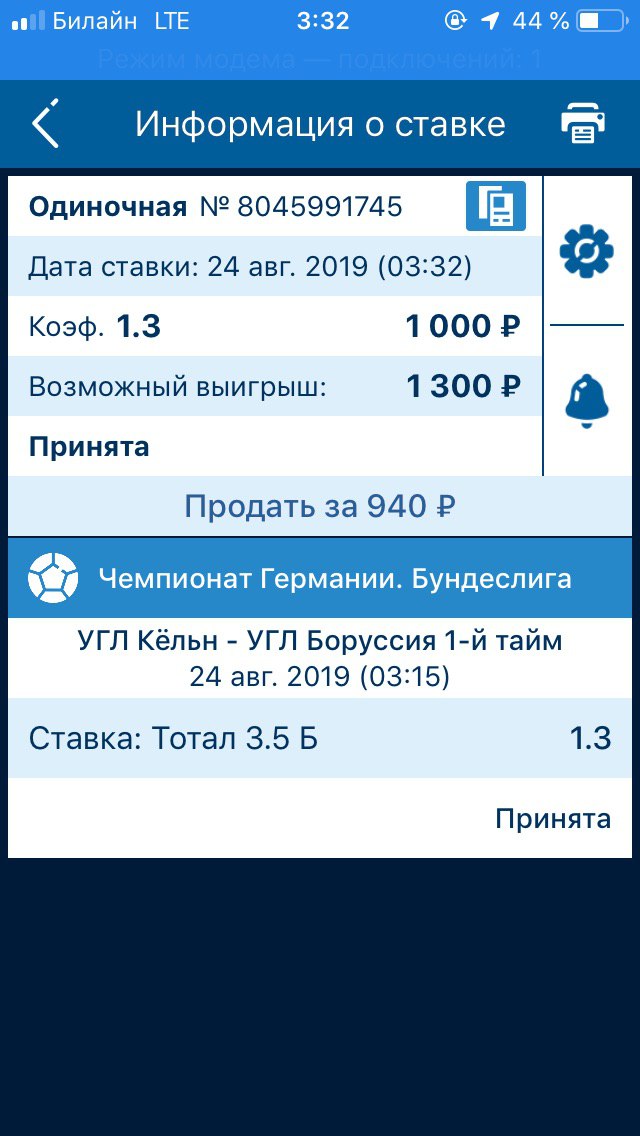The height and width of the screenshot is (1136, 640).
Task: Copy bet number 8045991745
Action: click(x=496, y=207)
